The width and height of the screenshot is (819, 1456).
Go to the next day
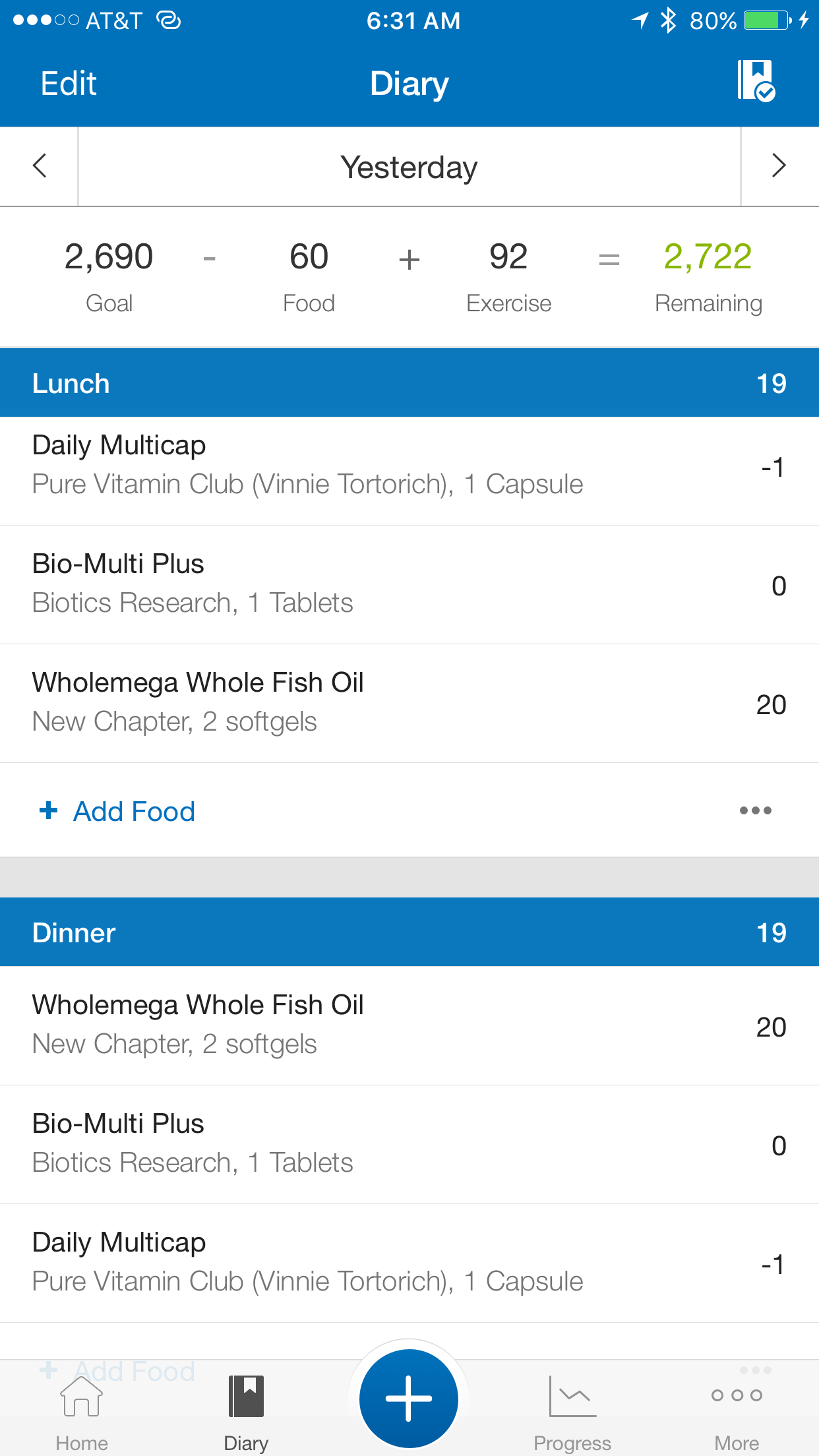(x=779, y=166)
